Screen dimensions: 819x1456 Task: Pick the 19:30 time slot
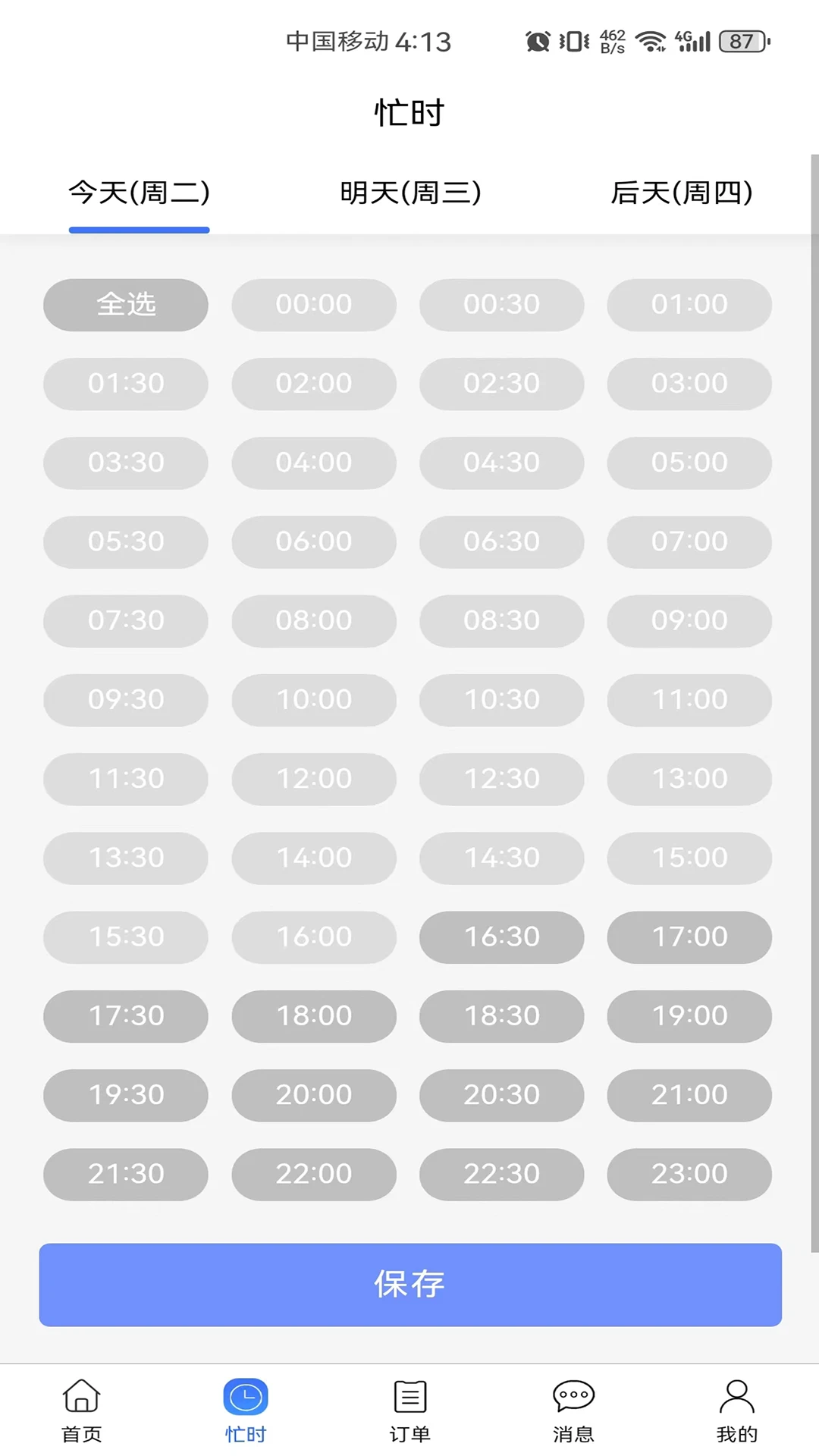tap(126, 1095)
